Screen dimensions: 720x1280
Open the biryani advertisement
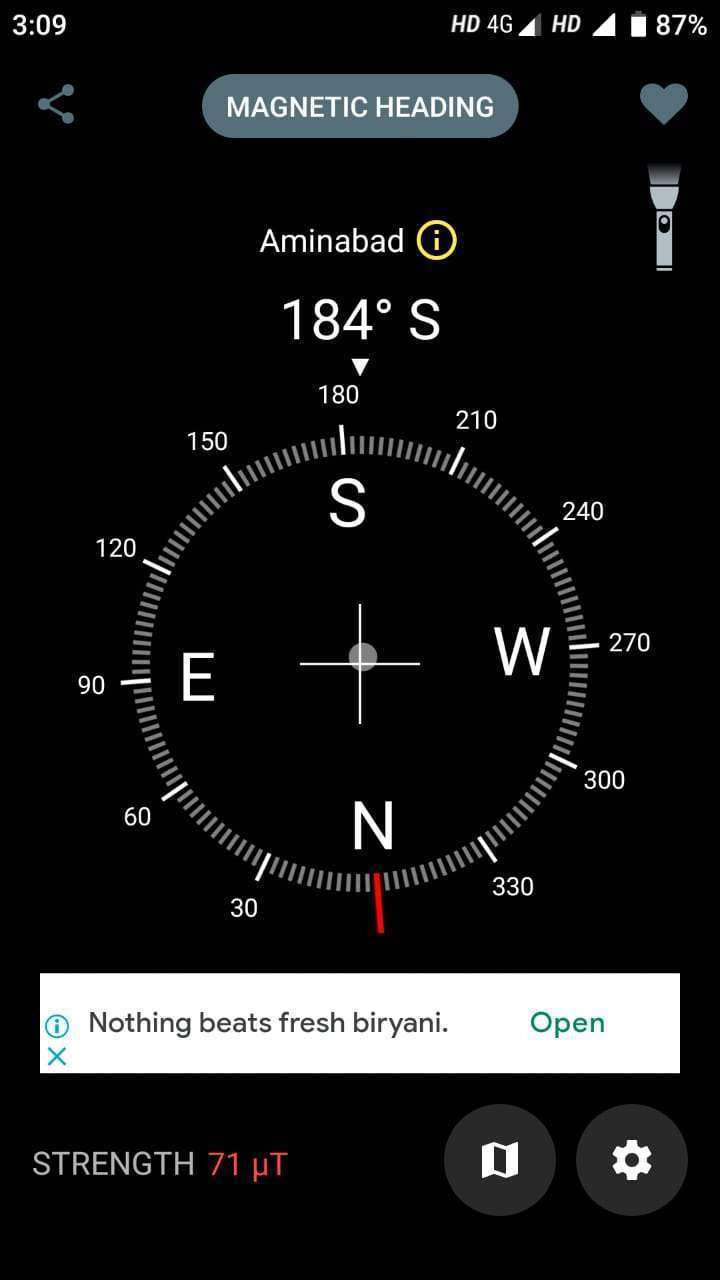(x=567, y=1023)
